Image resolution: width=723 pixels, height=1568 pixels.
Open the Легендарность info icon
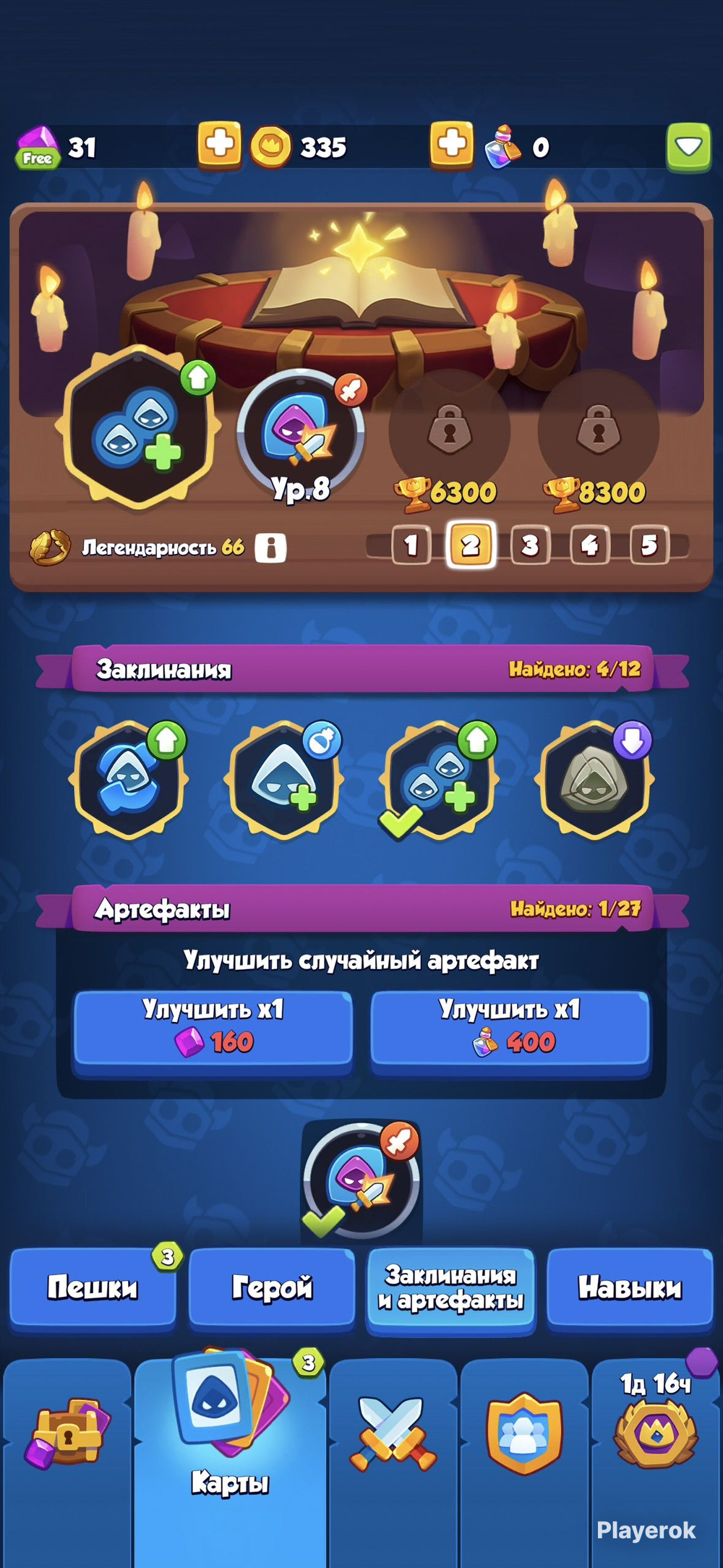271,547
